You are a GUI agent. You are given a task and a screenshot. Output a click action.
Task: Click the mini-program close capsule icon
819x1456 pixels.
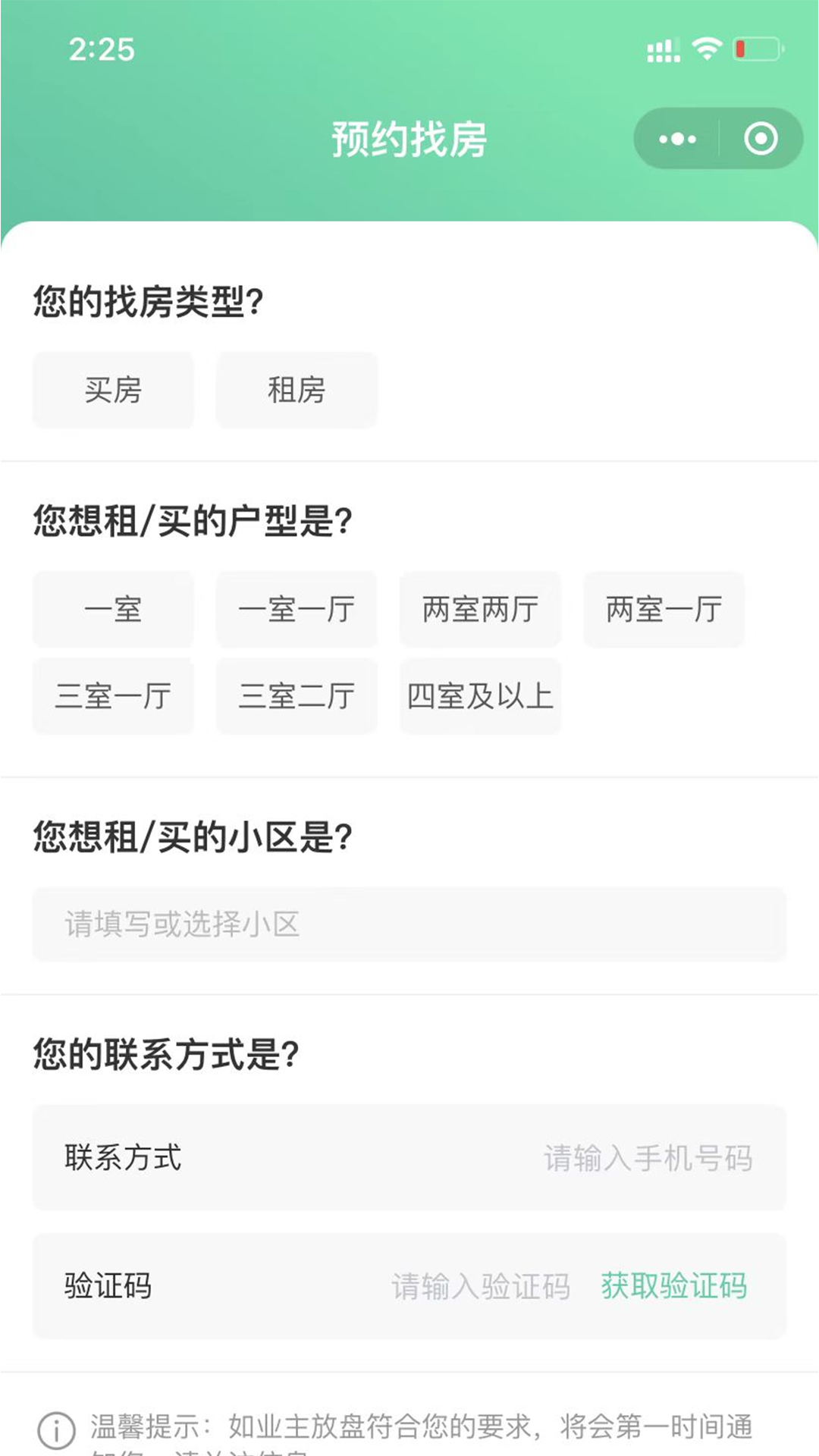click(762, 138)
